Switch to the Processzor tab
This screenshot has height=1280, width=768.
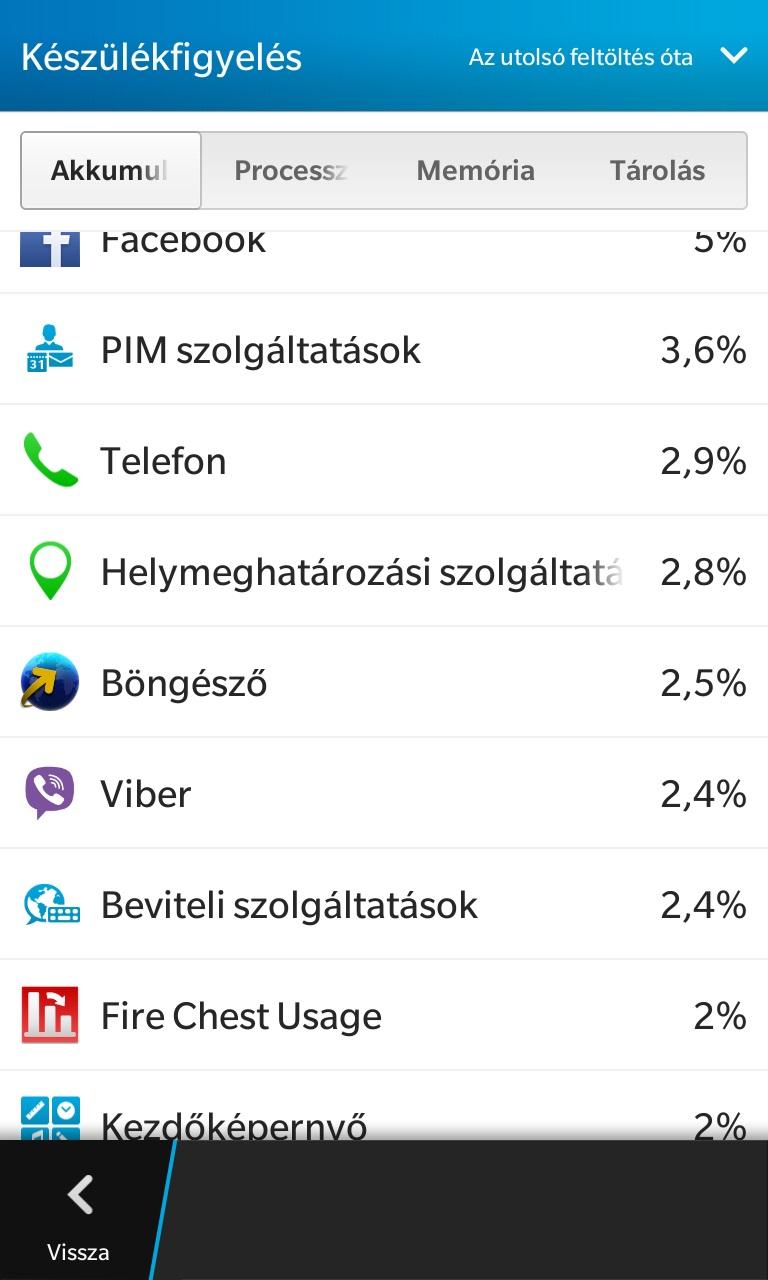point(290,171)
